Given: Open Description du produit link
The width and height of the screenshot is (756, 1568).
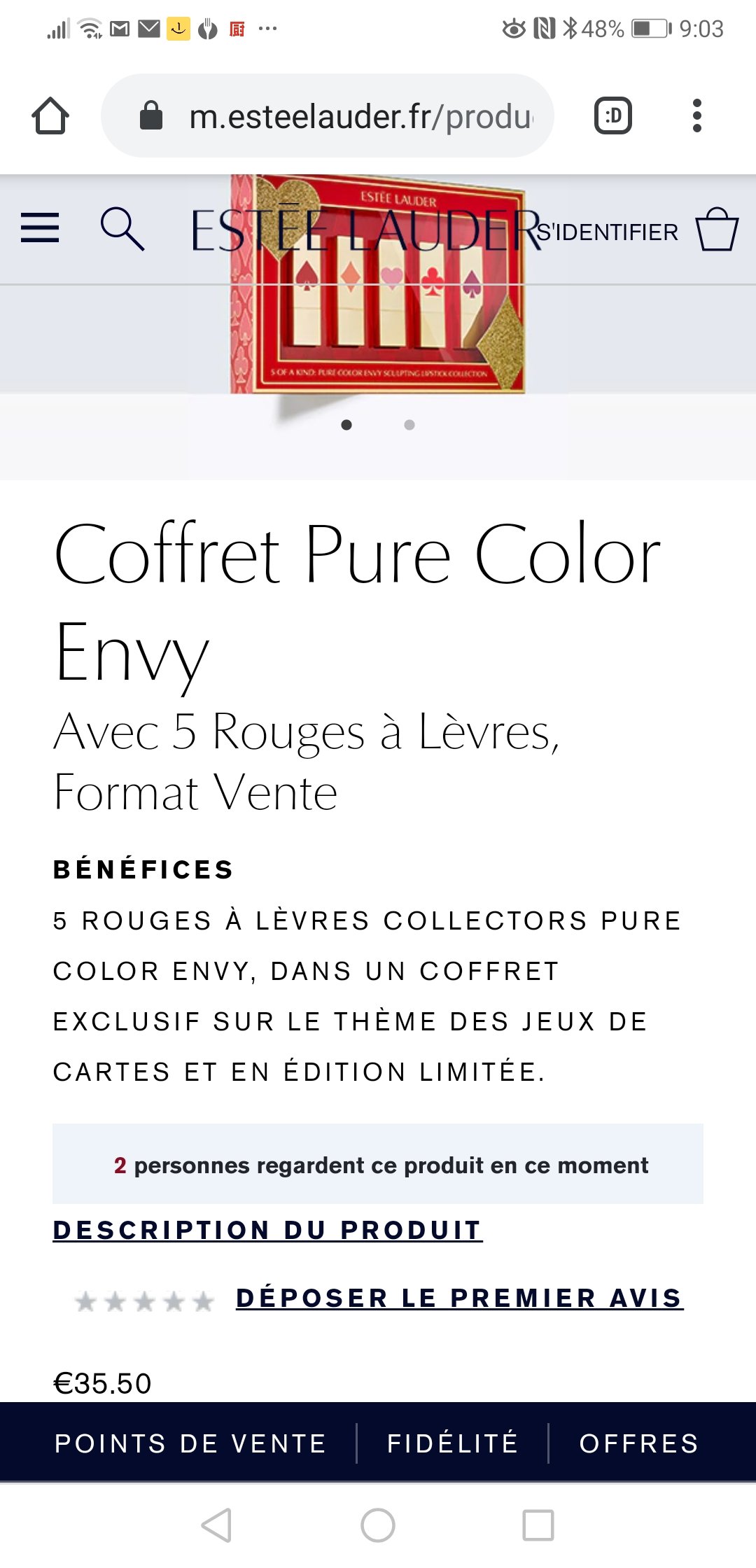Looking at the screenshot, I should tap(267, 1230).
